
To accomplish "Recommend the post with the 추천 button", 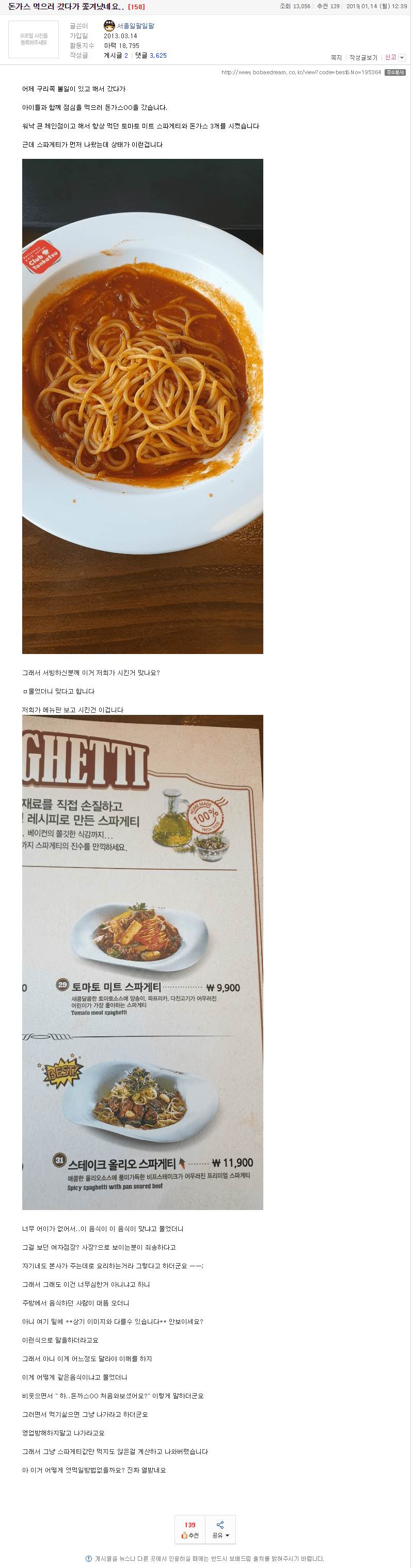I will (x=190, y=1530).
